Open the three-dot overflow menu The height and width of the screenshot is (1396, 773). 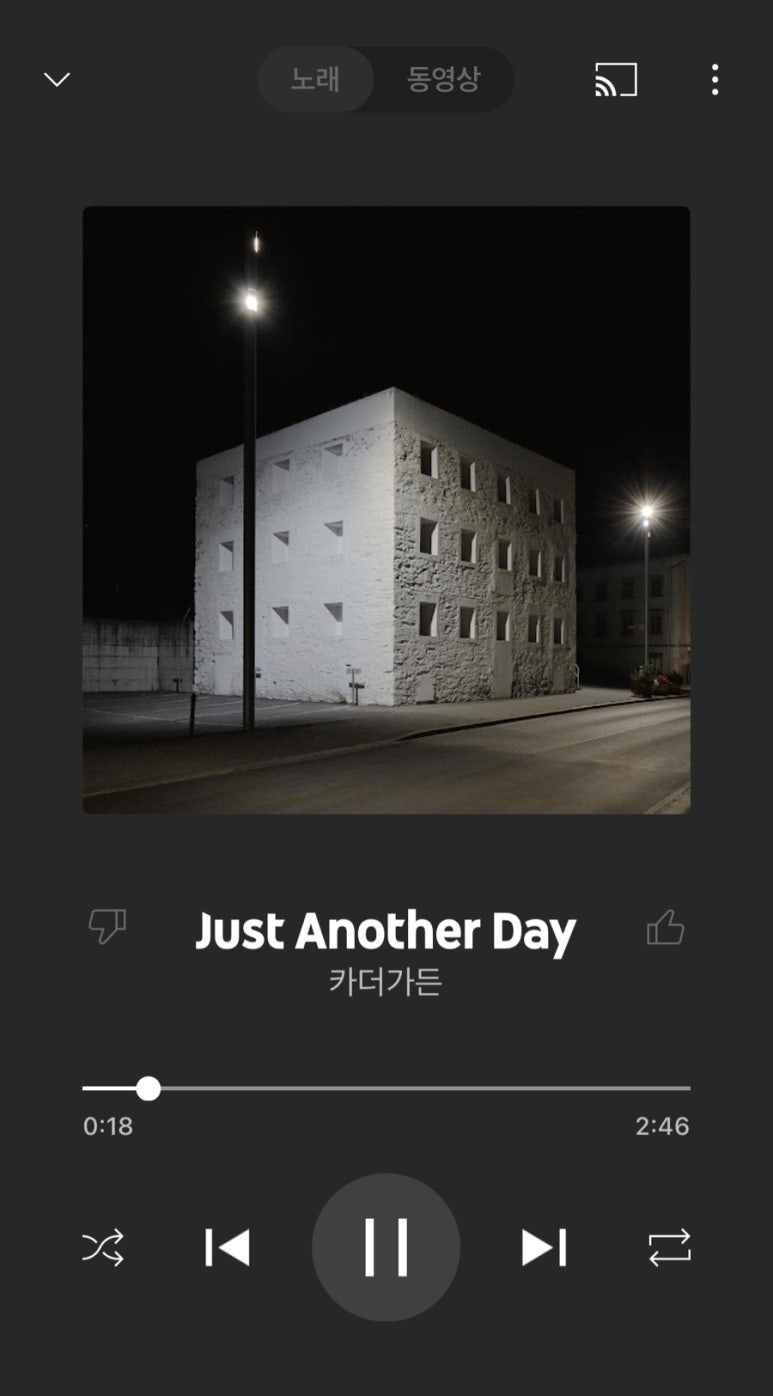click(x=714, y=79)
